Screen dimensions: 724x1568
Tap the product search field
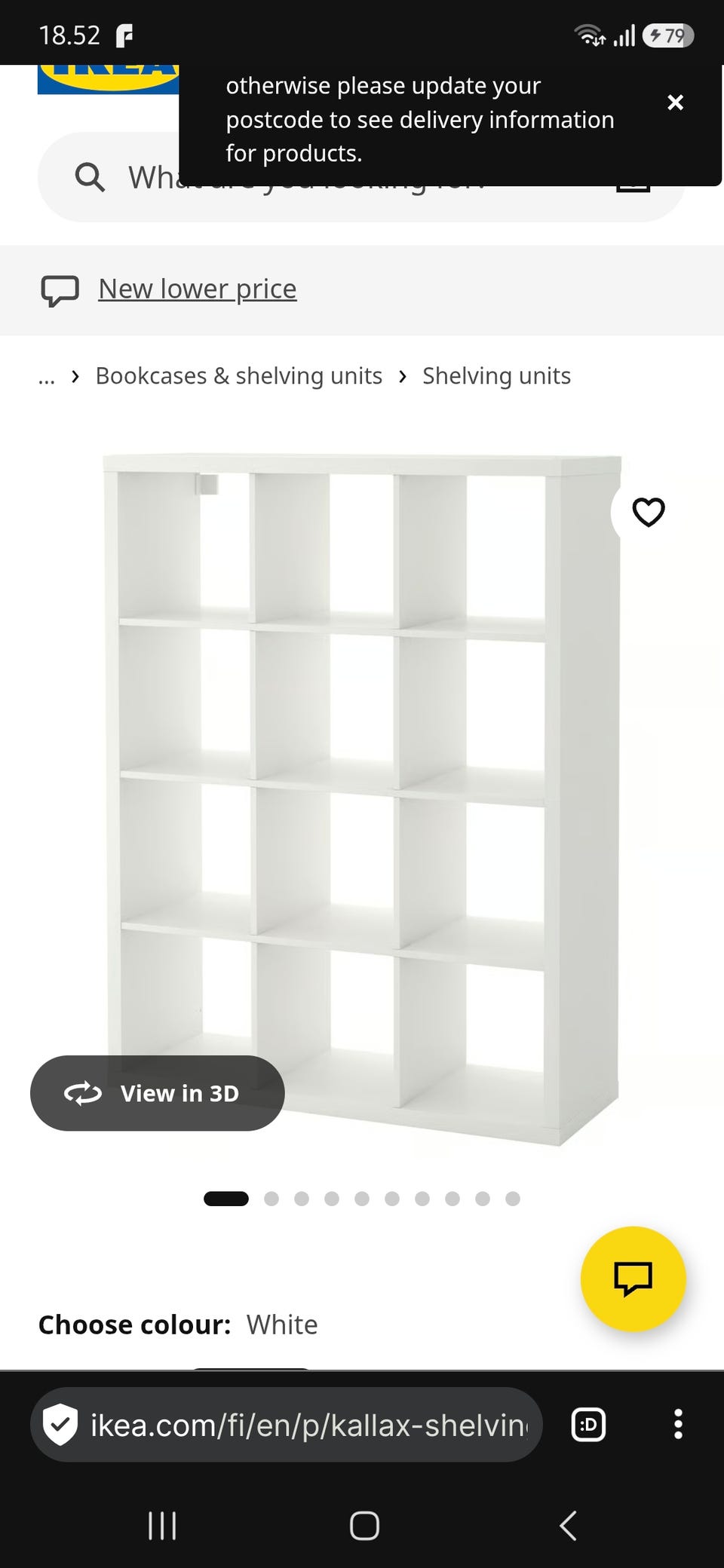[361, 178]
